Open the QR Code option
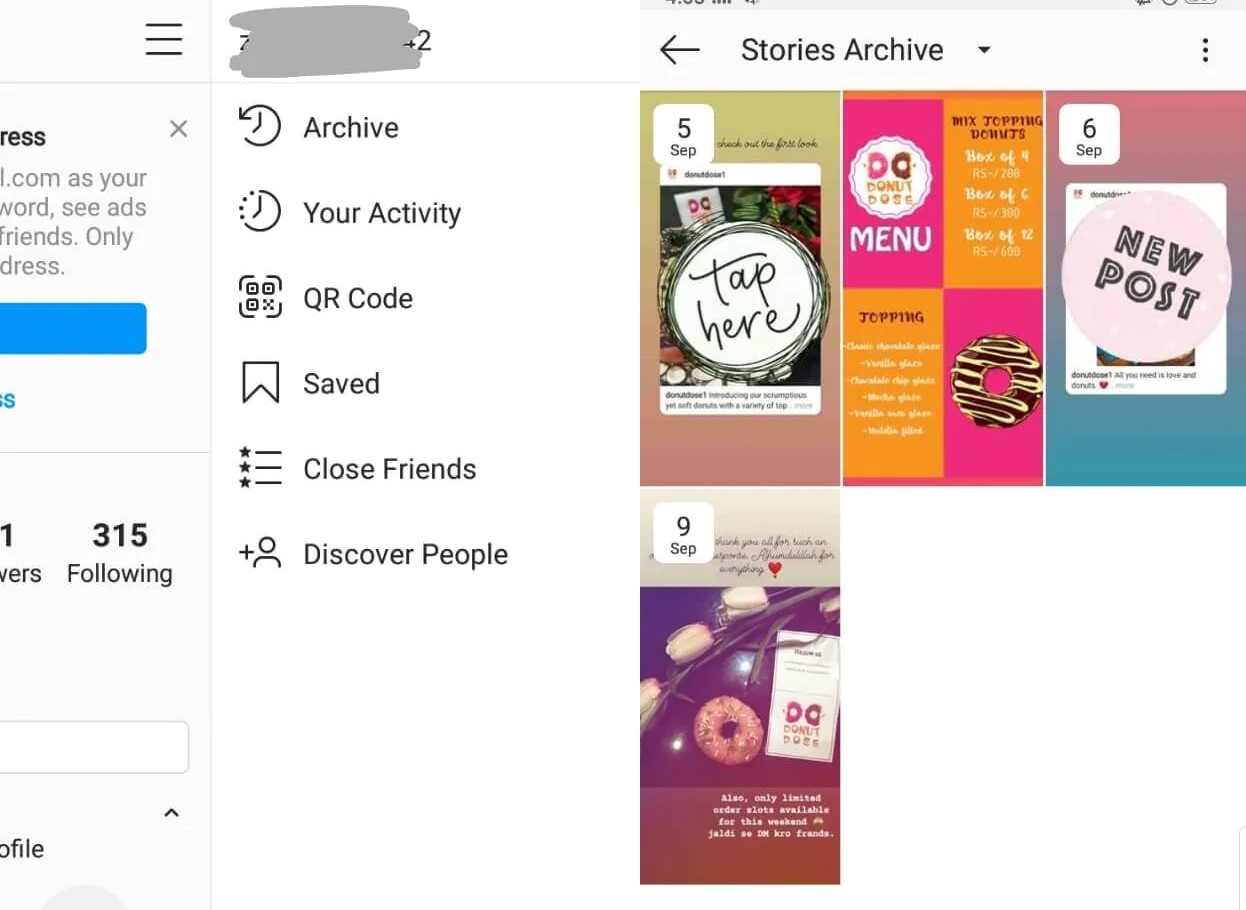Screen dimensions: 1246x910 [357, 298]
